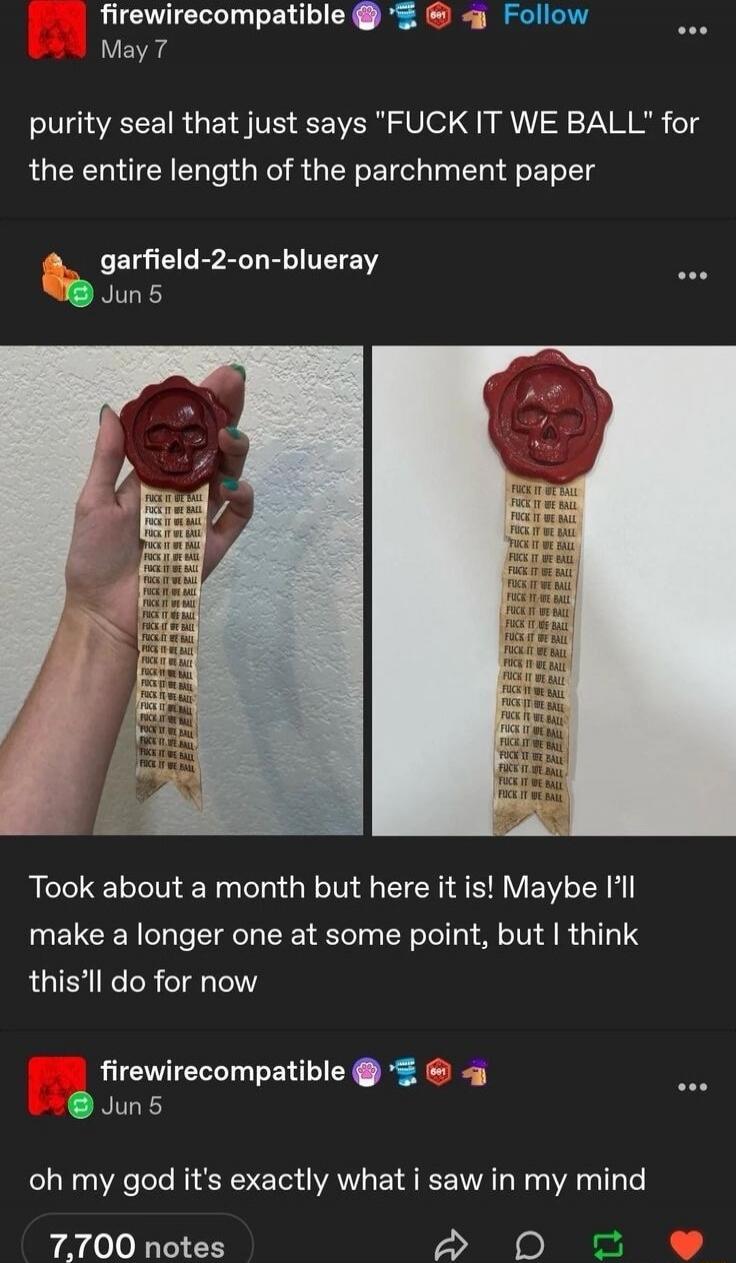Open firewirecompatible's blog from the top username
The image size is (736, 1263).
223,14
